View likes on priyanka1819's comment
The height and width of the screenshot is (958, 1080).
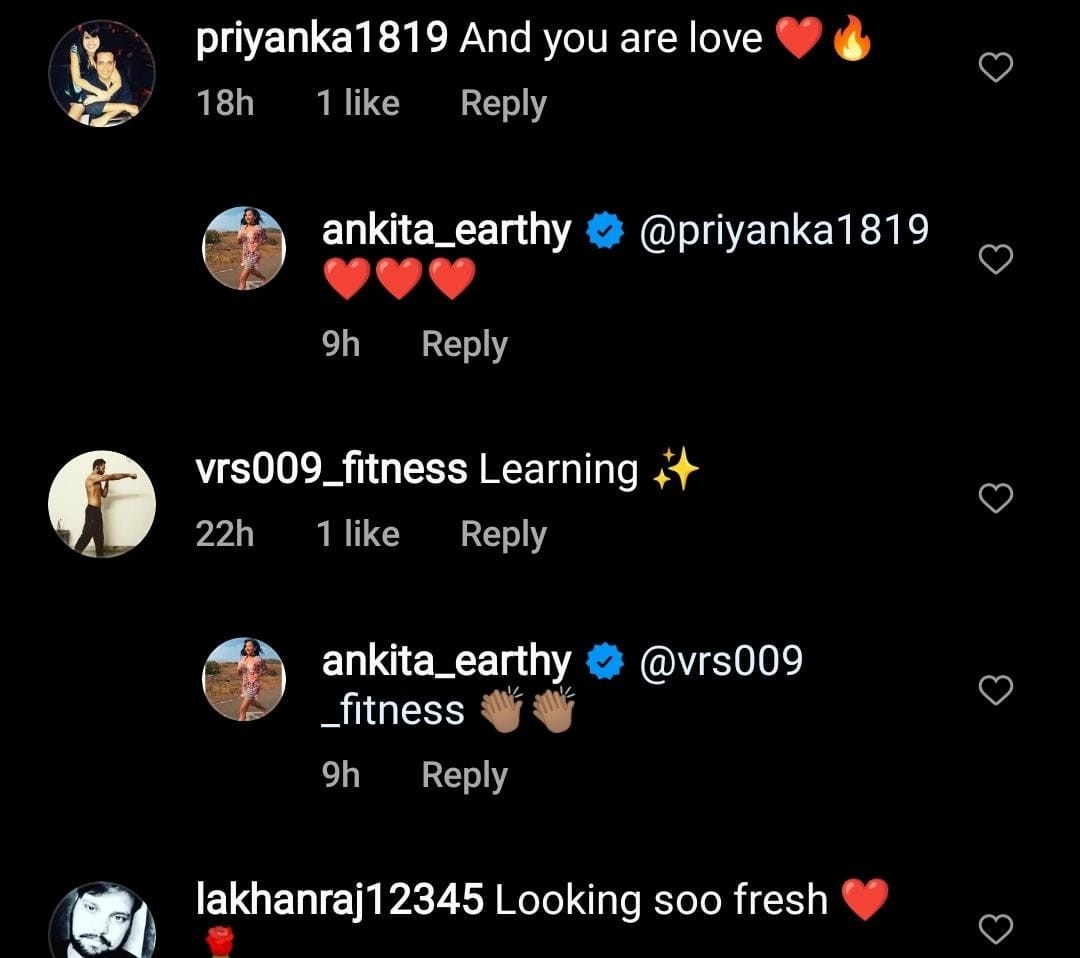[x=358, y=104]
